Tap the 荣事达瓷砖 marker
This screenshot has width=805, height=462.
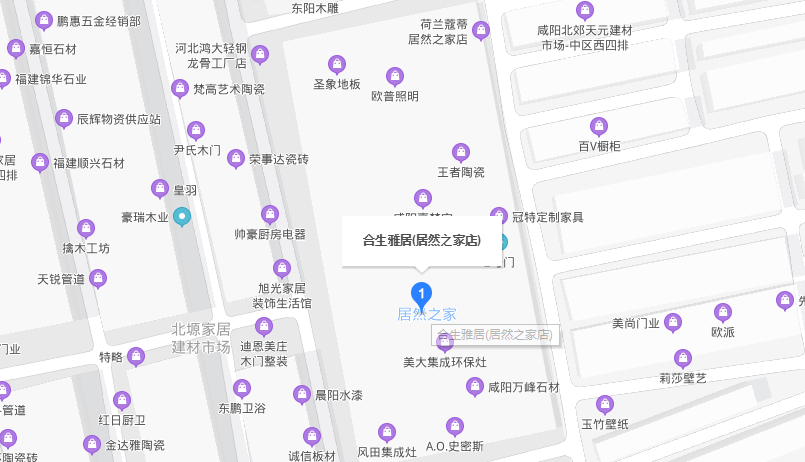pos(236,158)
